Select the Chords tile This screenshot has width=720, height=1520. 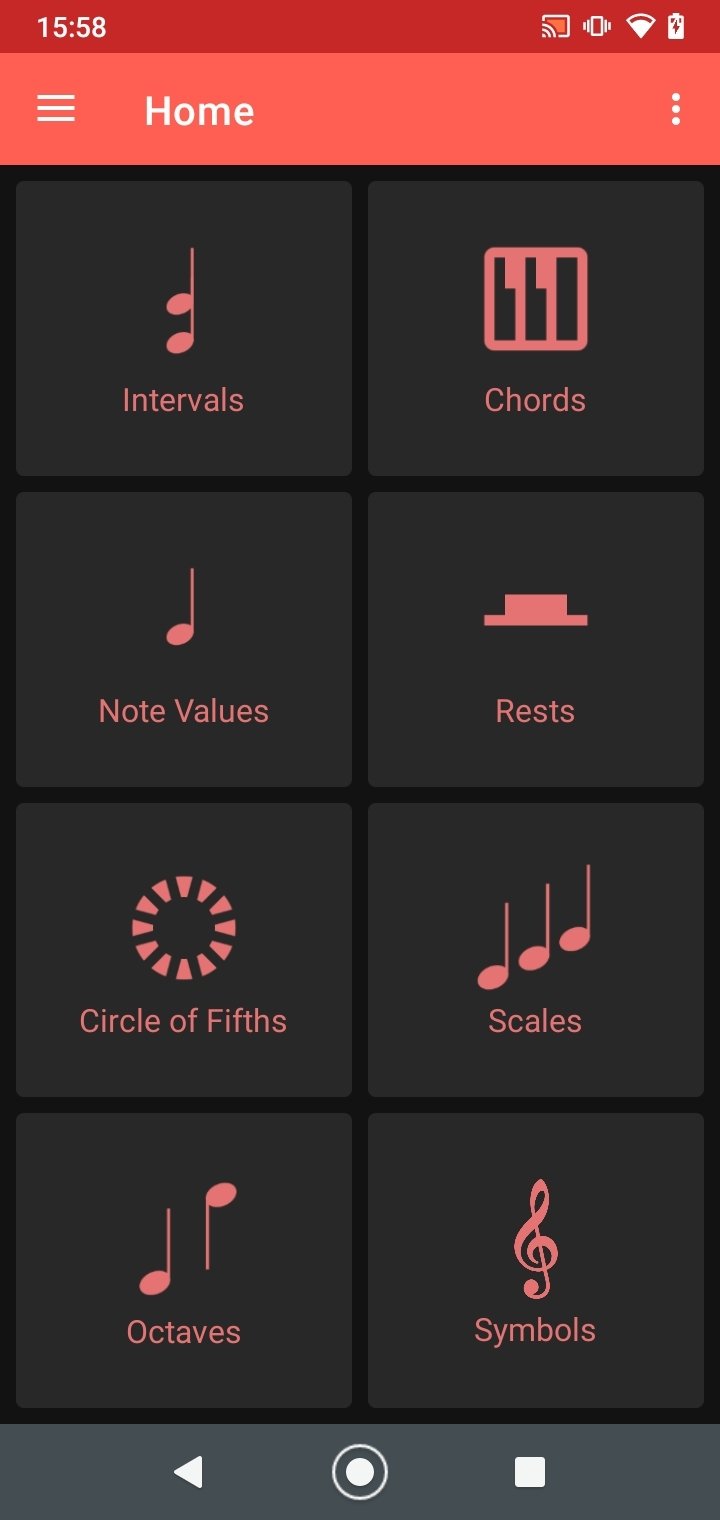536,328
